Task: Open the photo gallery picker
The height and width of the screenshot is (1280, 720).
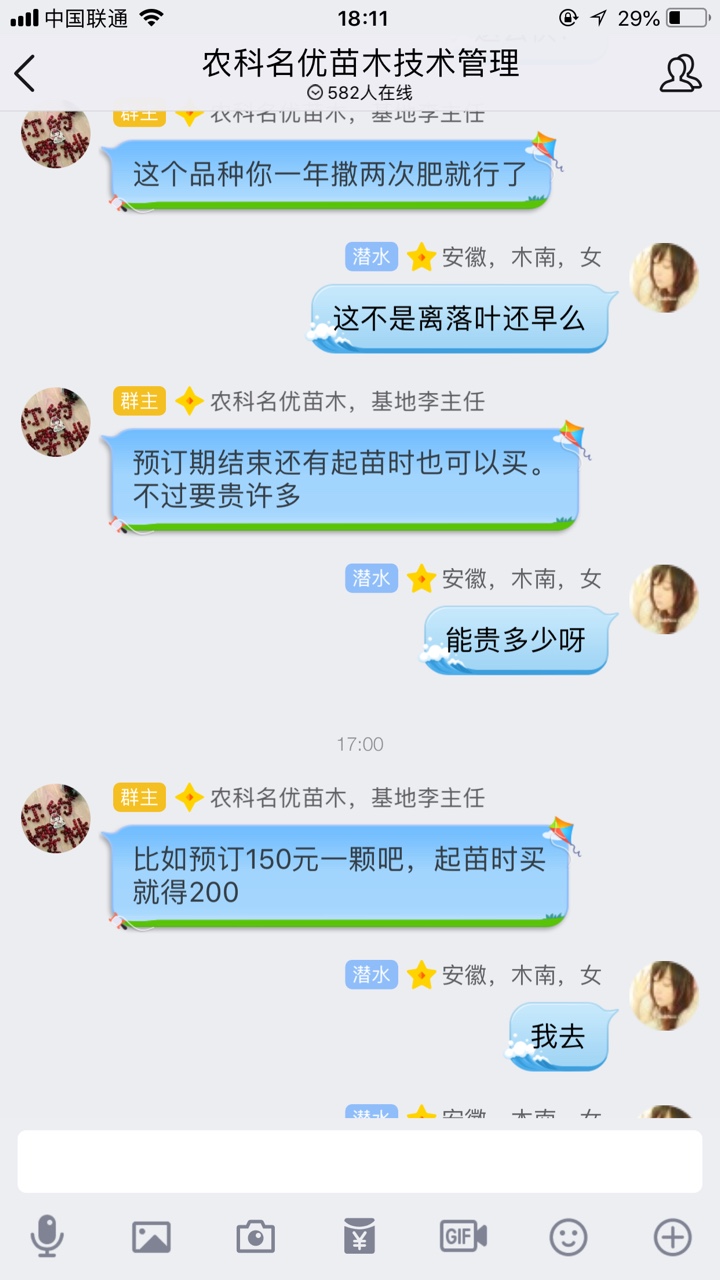Action: [151, 1238]
